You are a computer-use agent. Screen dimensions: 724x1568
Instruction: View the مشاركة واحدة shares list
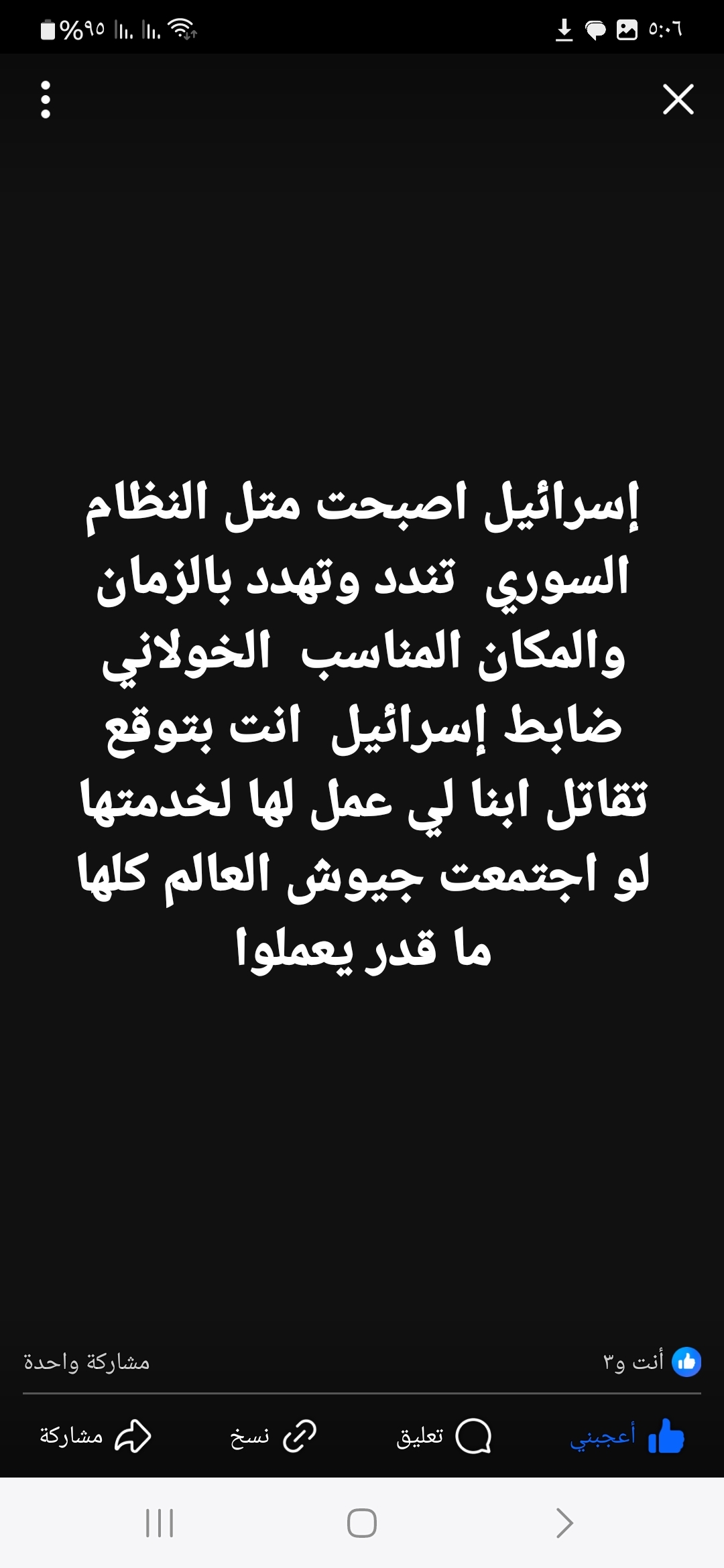(x=86, y=1362)
